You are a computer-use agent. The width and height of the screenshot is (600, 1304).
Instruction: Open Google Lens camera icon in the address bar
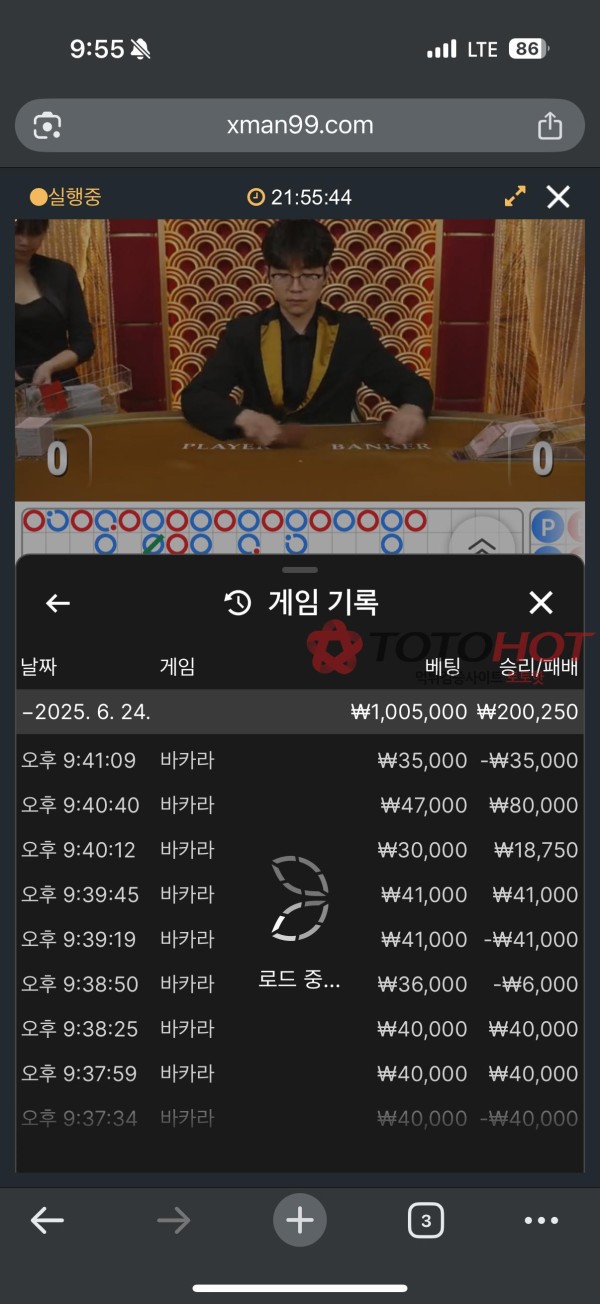point(47,126)
